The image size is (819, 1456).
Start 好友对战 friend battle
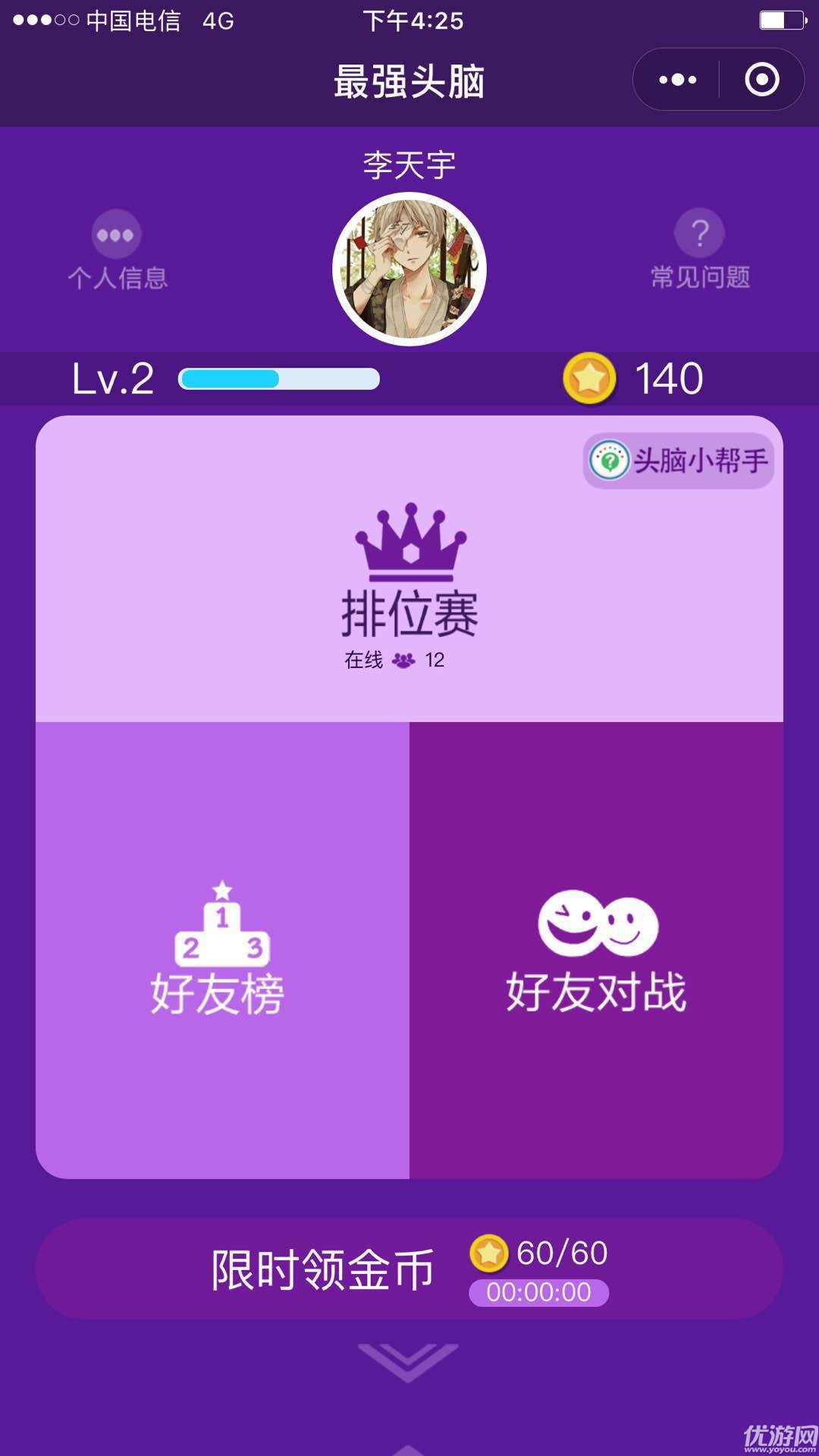(597, 950)
